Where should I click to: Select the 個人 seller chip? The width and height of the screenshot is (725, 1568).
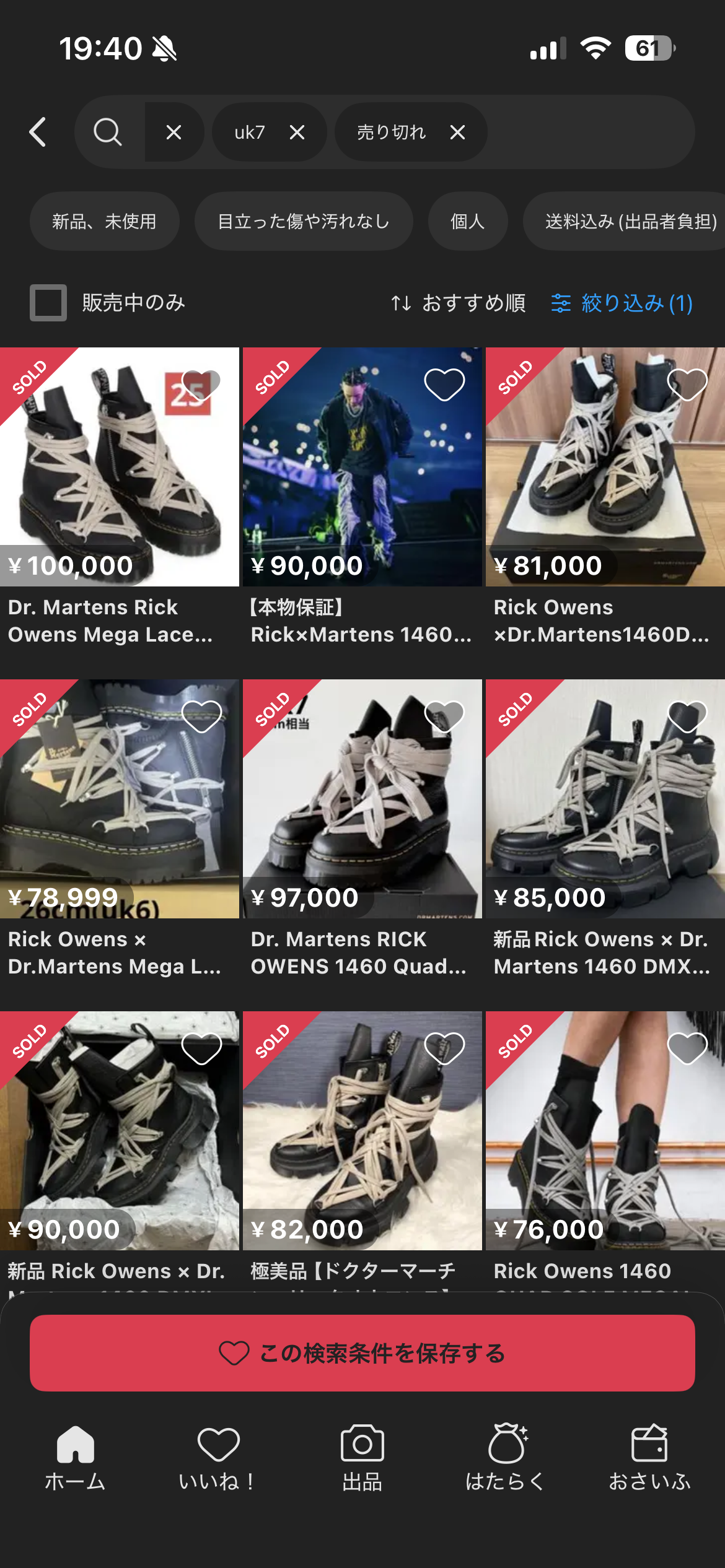(467, 221)
